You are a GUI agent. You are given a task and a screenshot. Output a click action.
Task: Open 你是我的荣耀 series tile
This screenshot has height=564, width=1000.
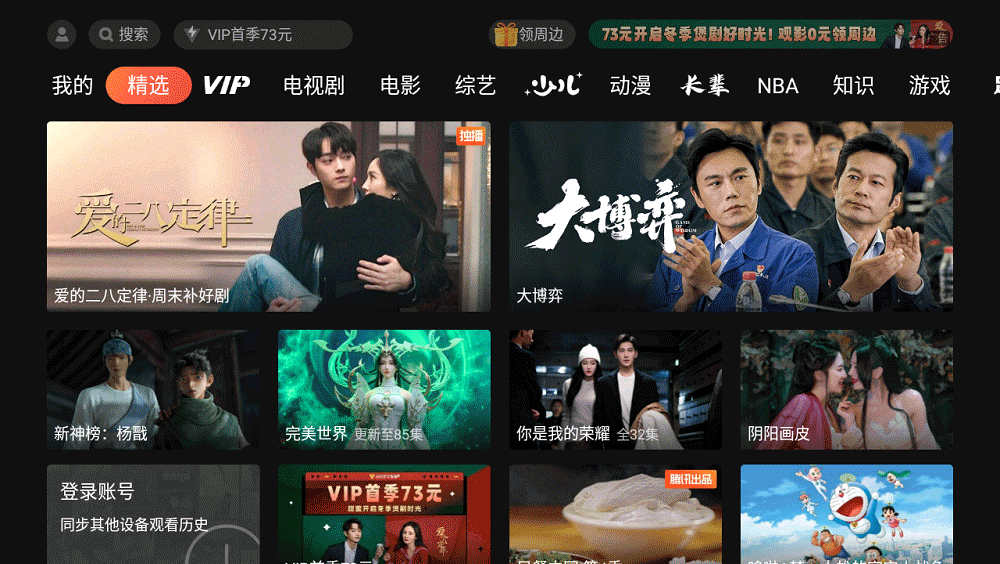click(x=615, y=389)
